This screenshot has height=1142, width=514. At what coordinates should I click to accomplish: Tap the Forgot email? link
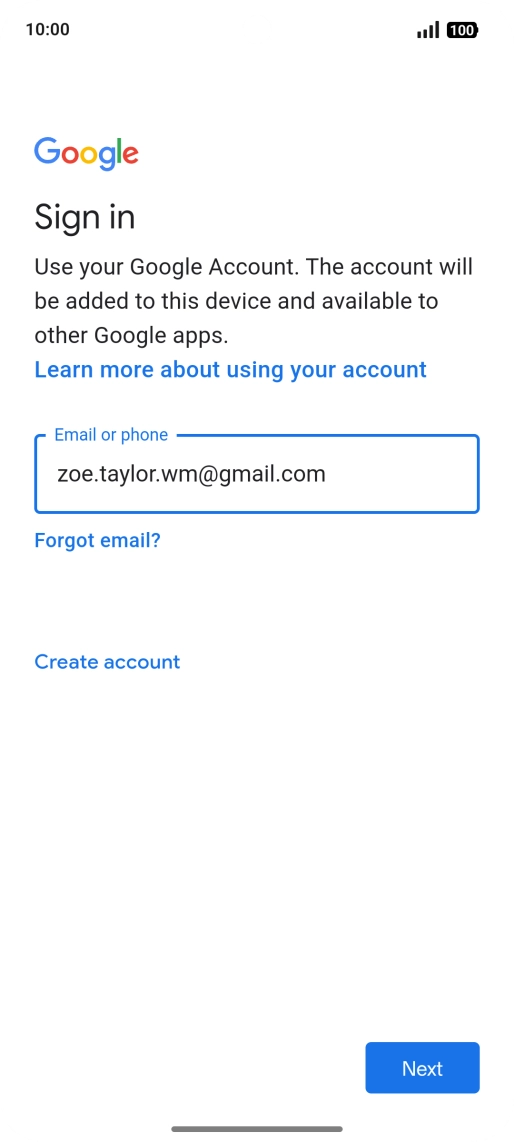(98, 540)
